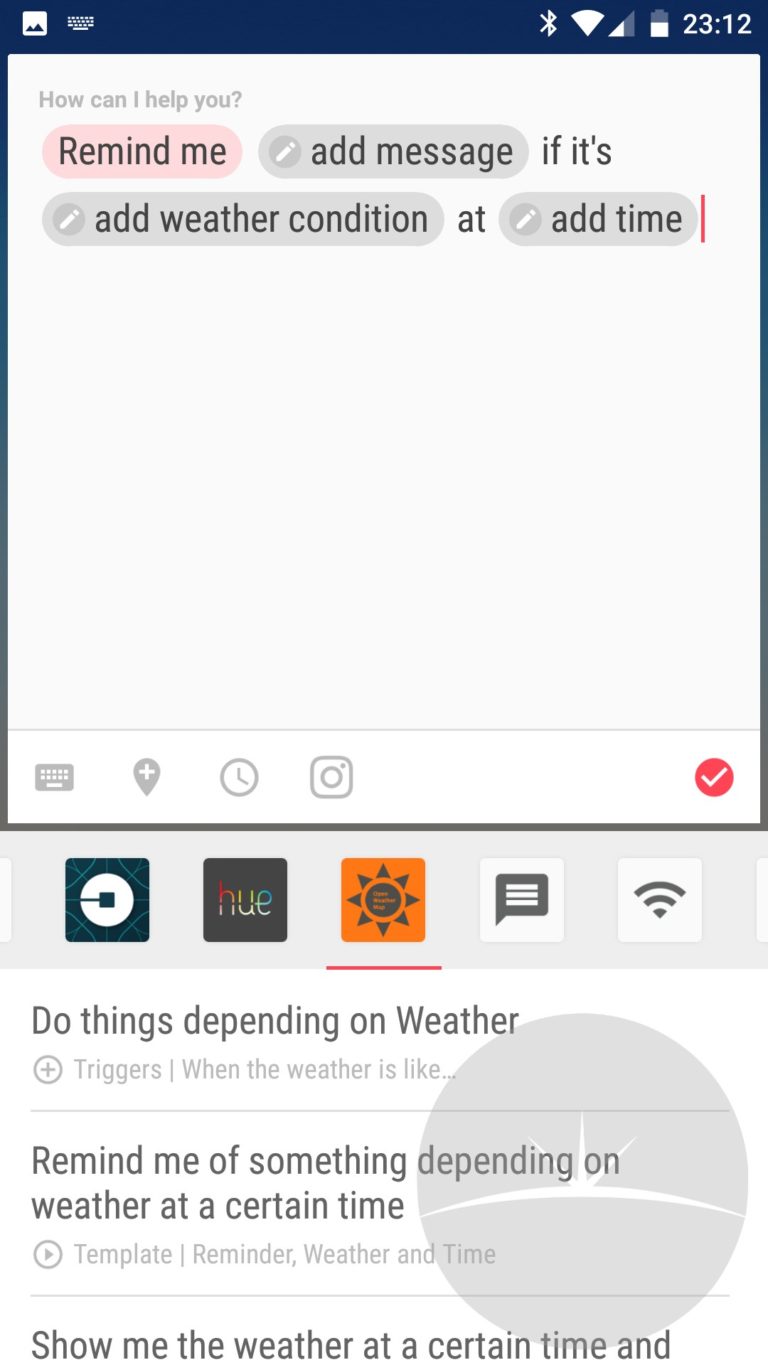Select the messaging service tile

(x=522, y=900)
